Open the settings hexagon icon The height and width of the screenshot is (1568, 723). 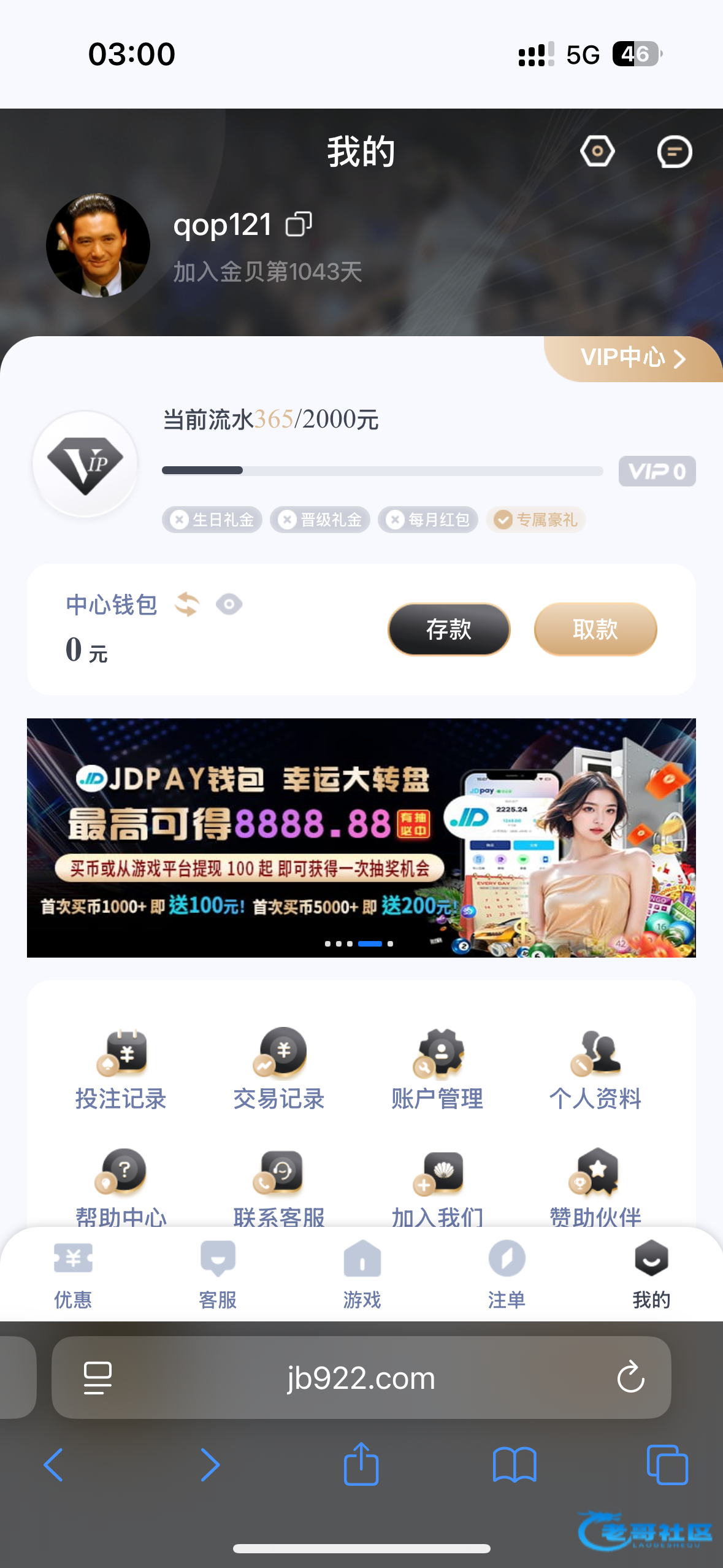point(597,152)
